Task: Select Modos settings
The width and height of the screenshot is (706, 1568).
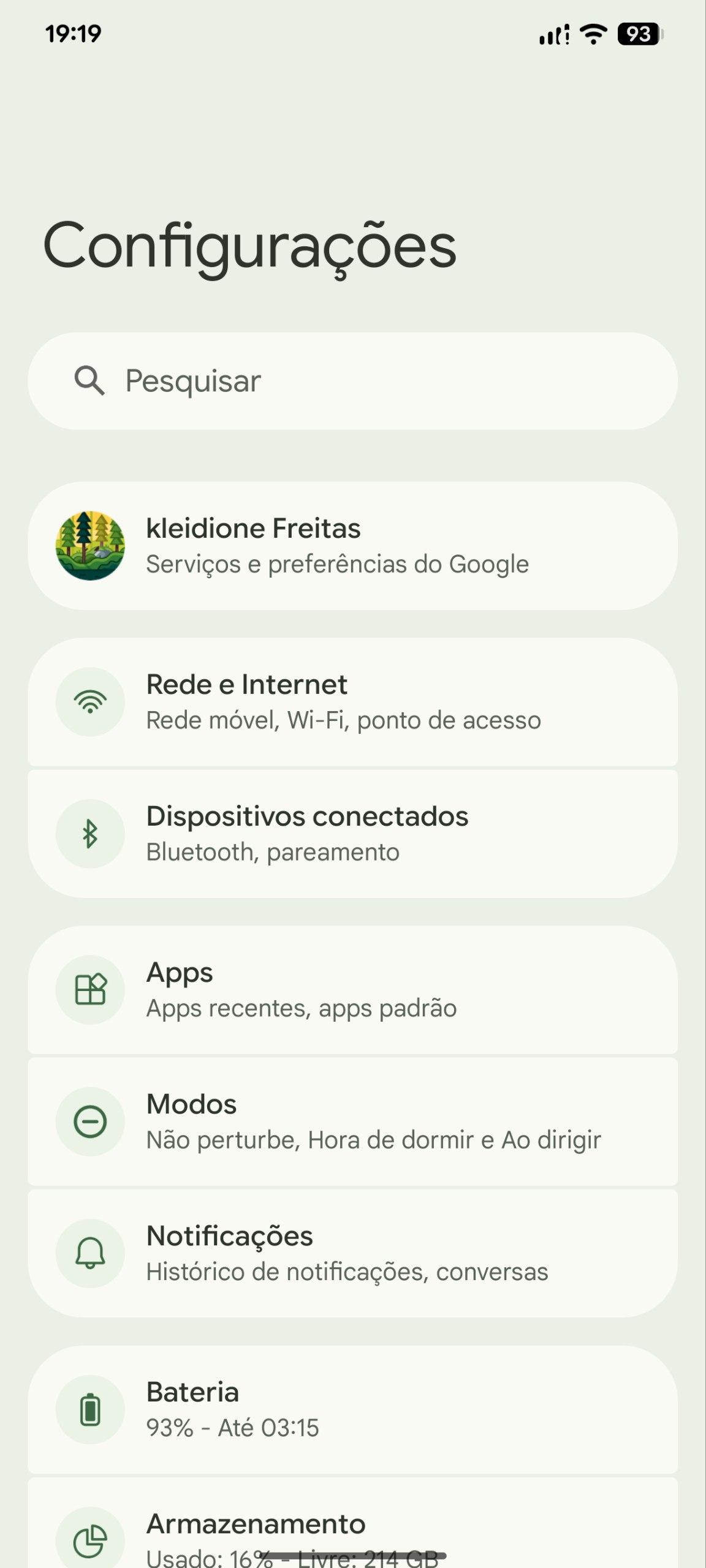Action: pos(352,1121)
